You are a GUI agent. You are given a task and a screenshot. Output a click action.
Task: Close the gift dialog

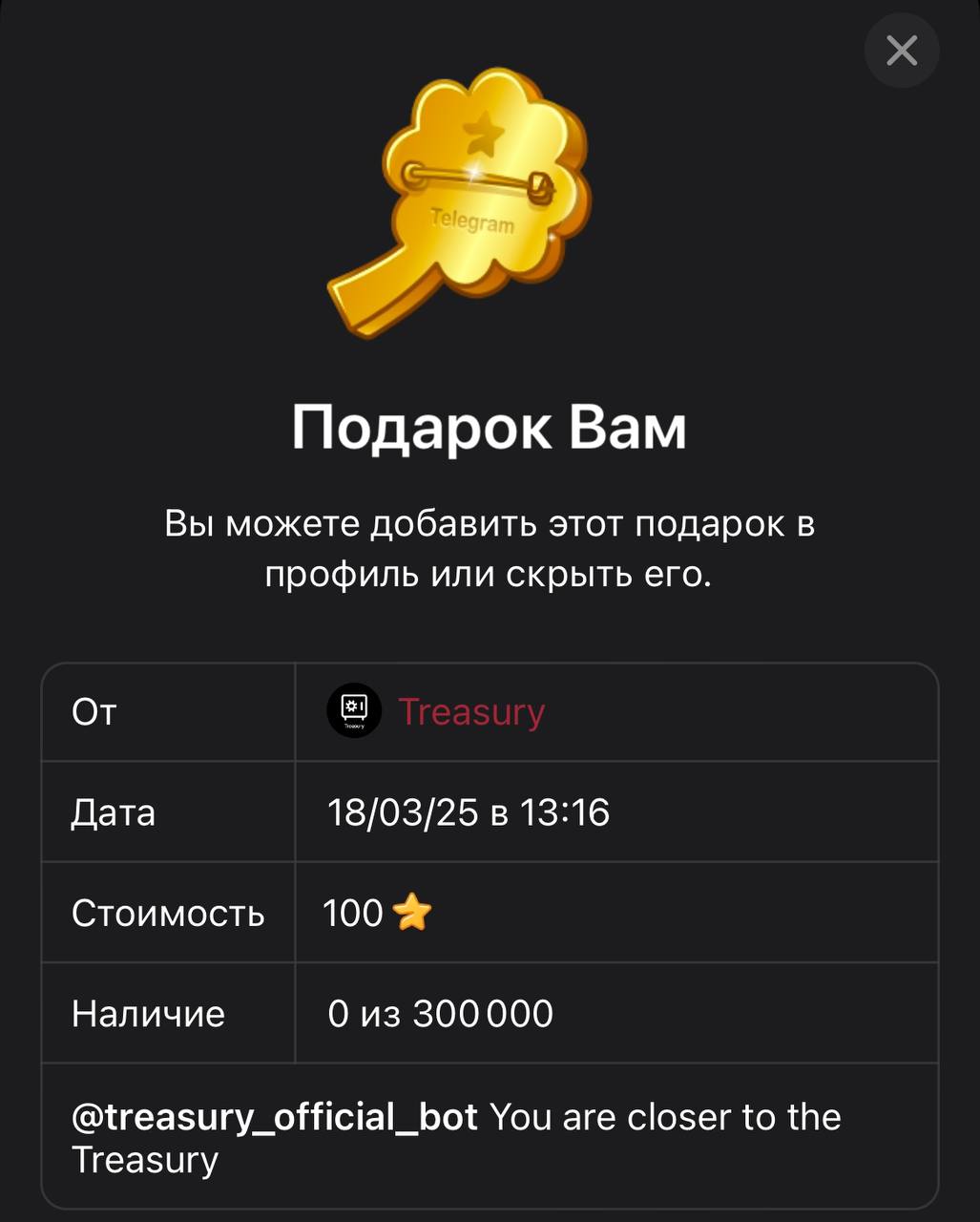click(x=901, y=51)
